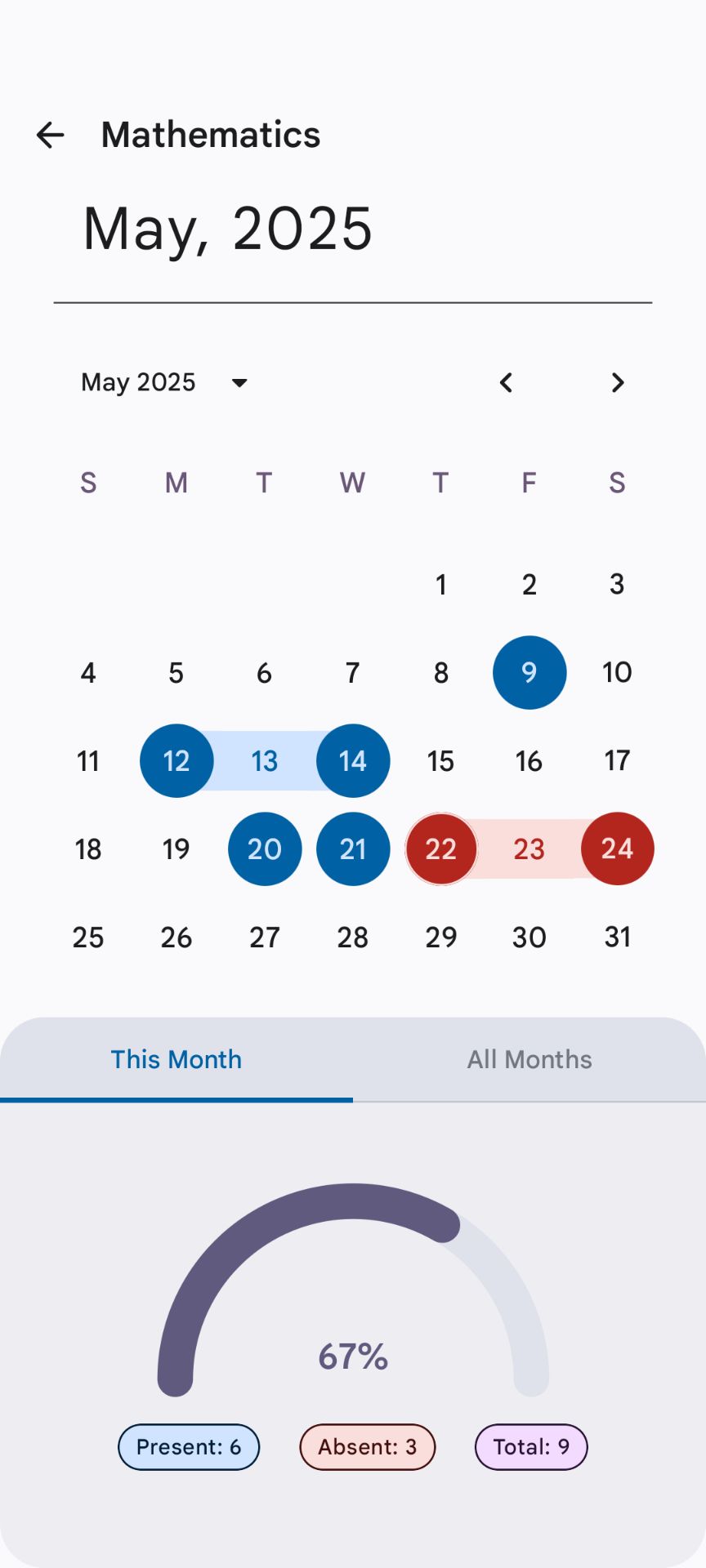This screenshot has width=706, height=1568.
Task: Pick May 1 on the calendar
Action: [x=441, y=584]
